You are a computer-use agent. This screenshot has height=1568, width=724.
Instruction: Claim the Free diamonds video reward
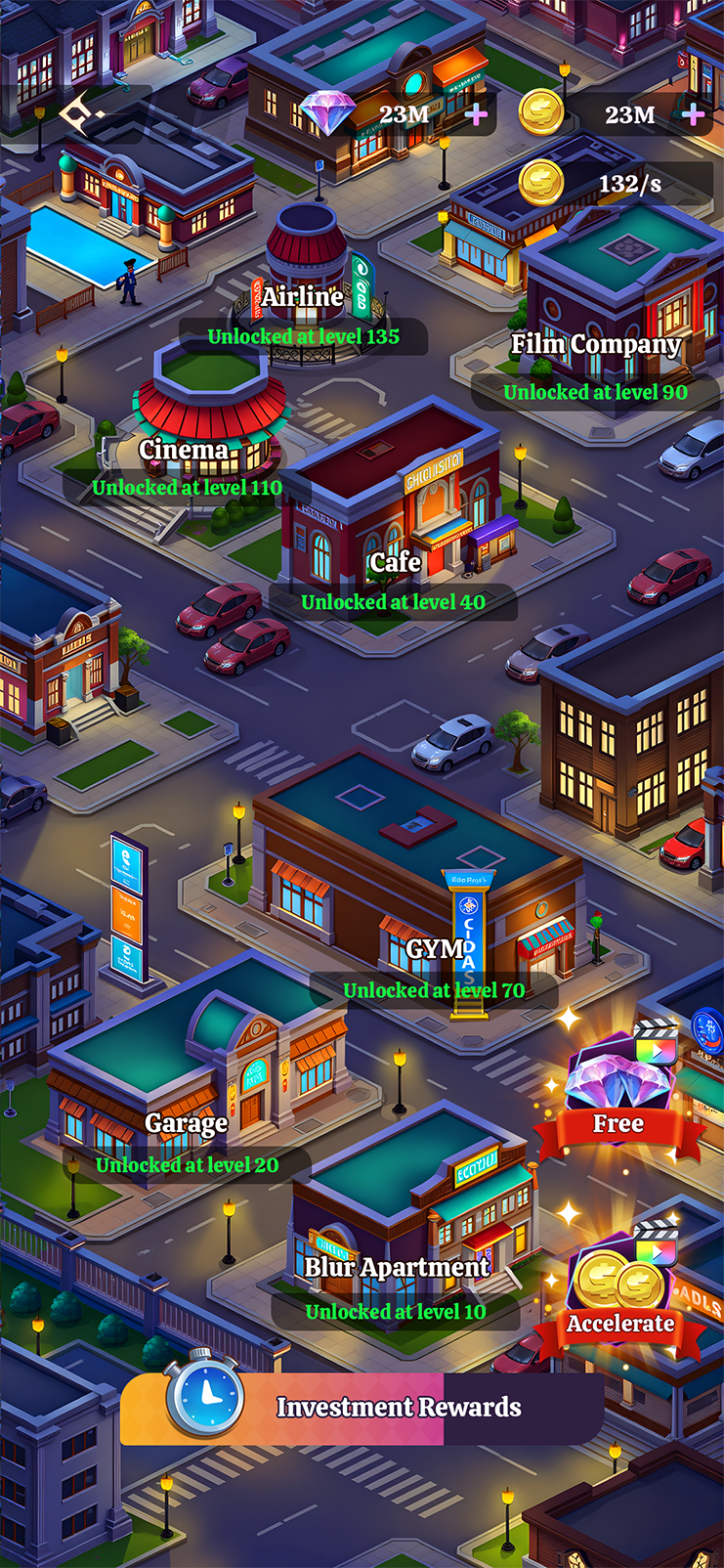click(618, 1093)
